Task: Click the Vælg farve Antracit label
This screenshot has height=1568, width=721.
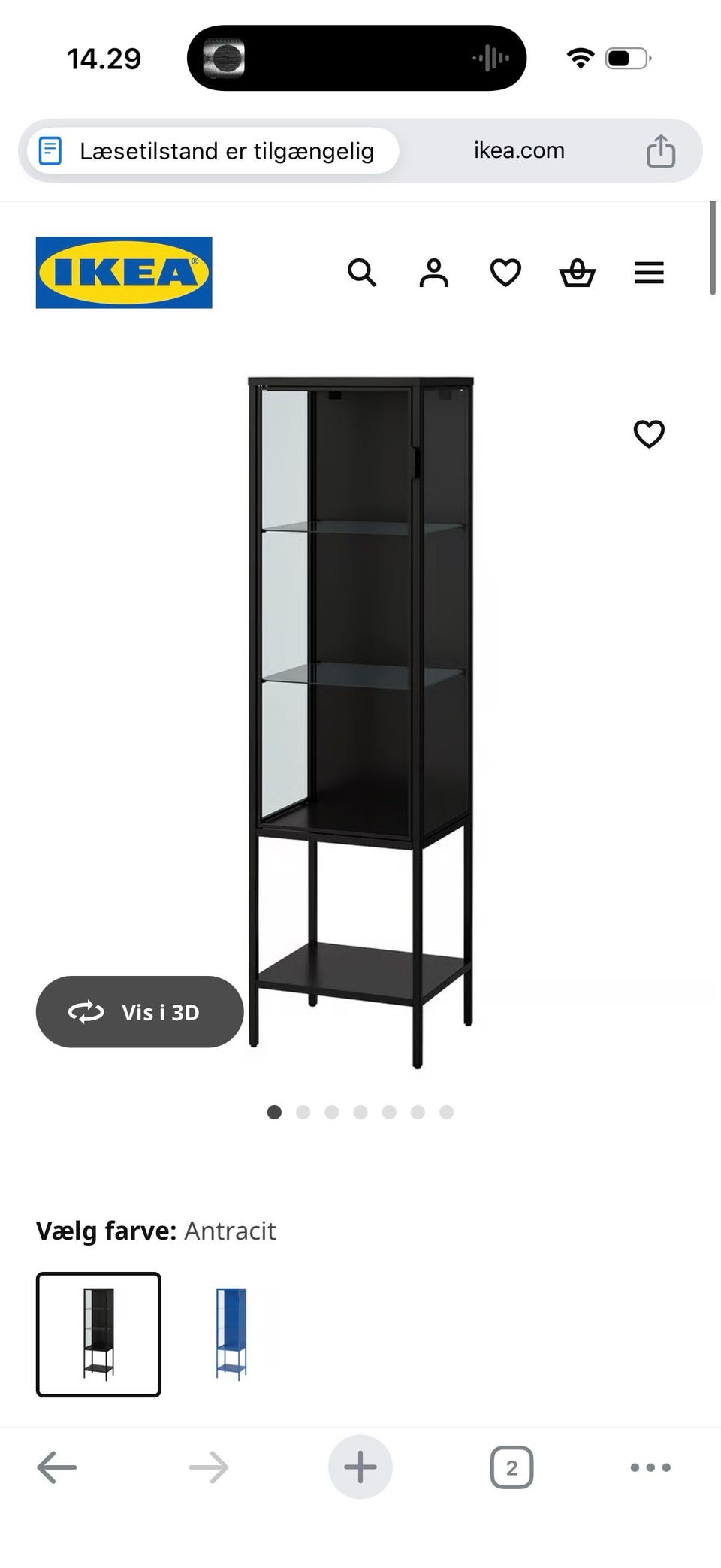Action: coord(155,1231)
